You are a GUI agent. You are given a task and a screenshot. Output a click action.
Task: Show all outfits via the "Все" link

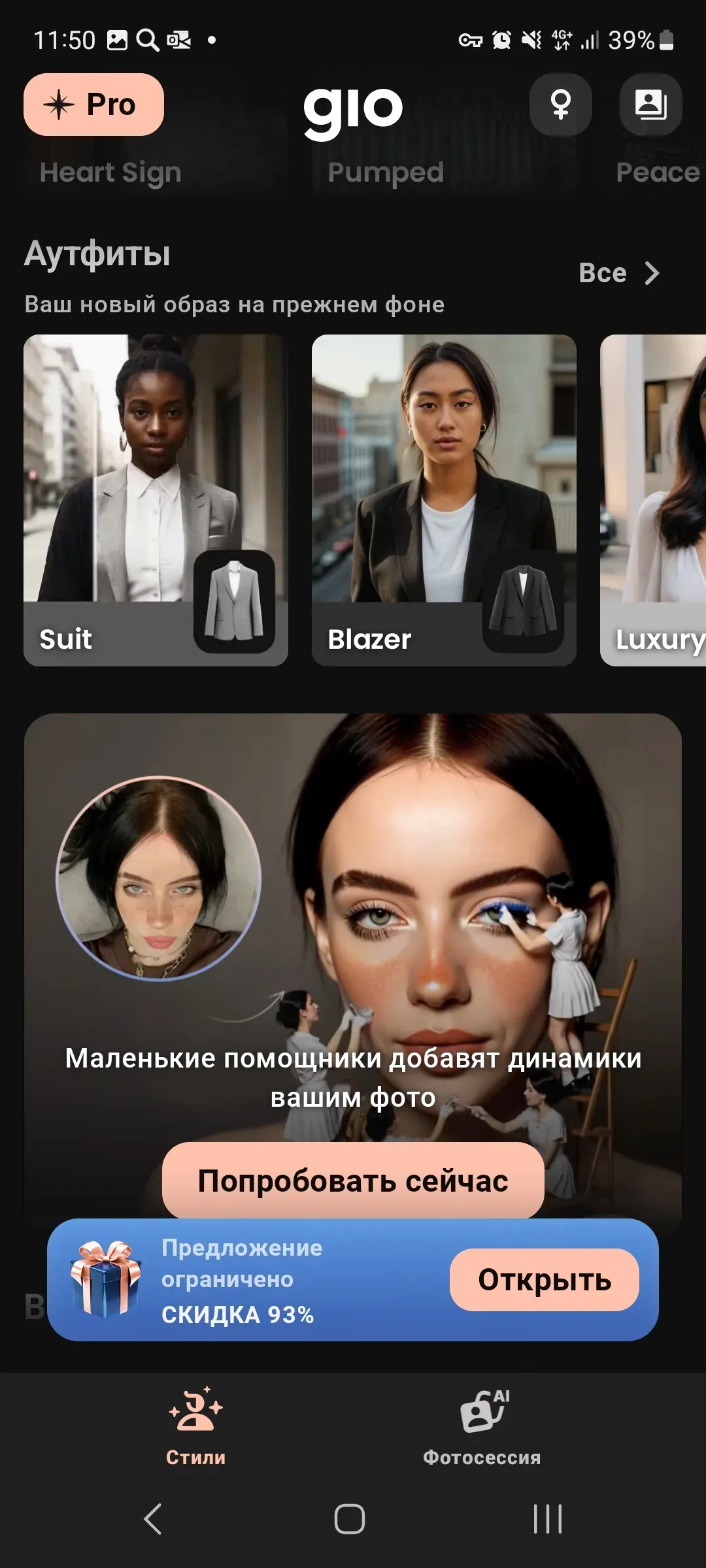[618, 273]
